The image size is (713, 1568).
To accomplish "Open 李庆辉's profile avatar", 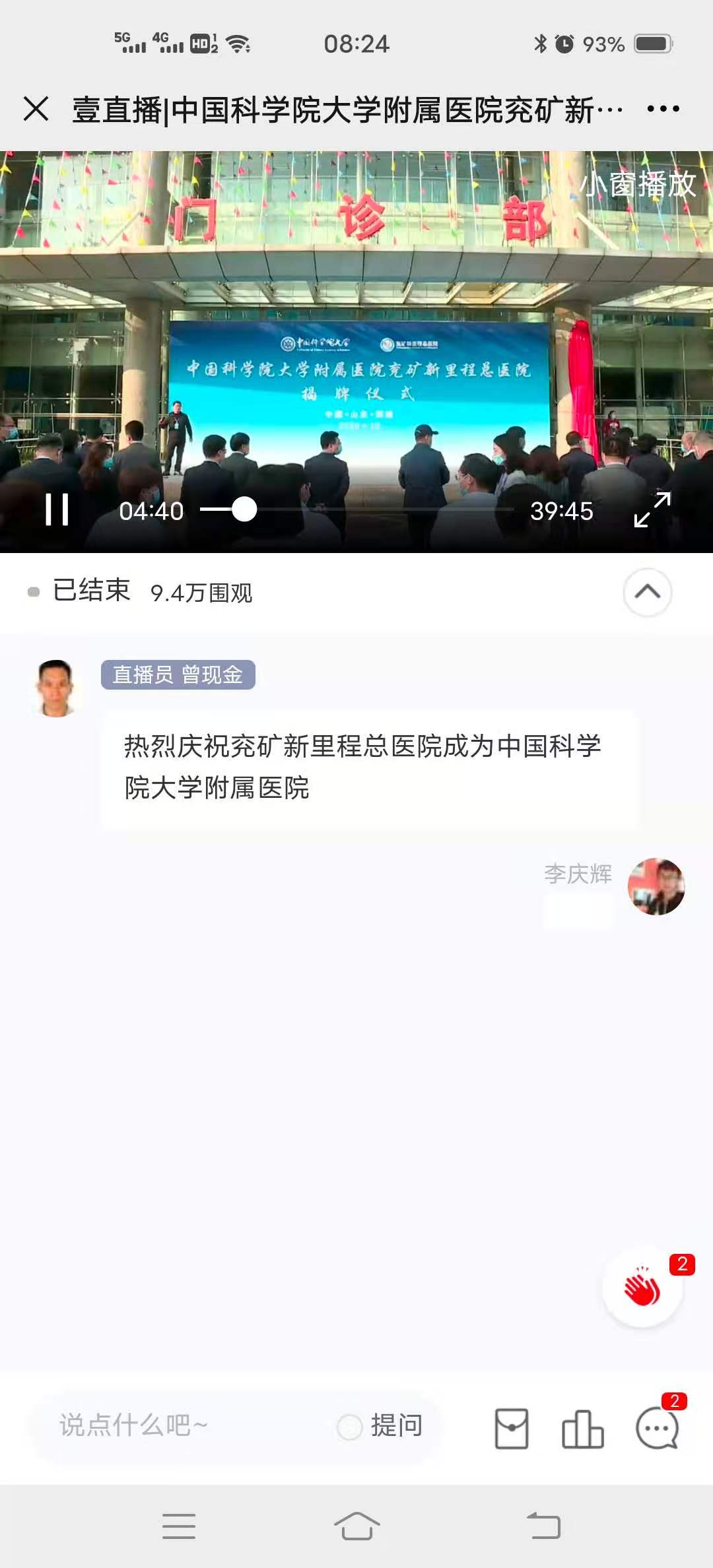I will point(656,886).
